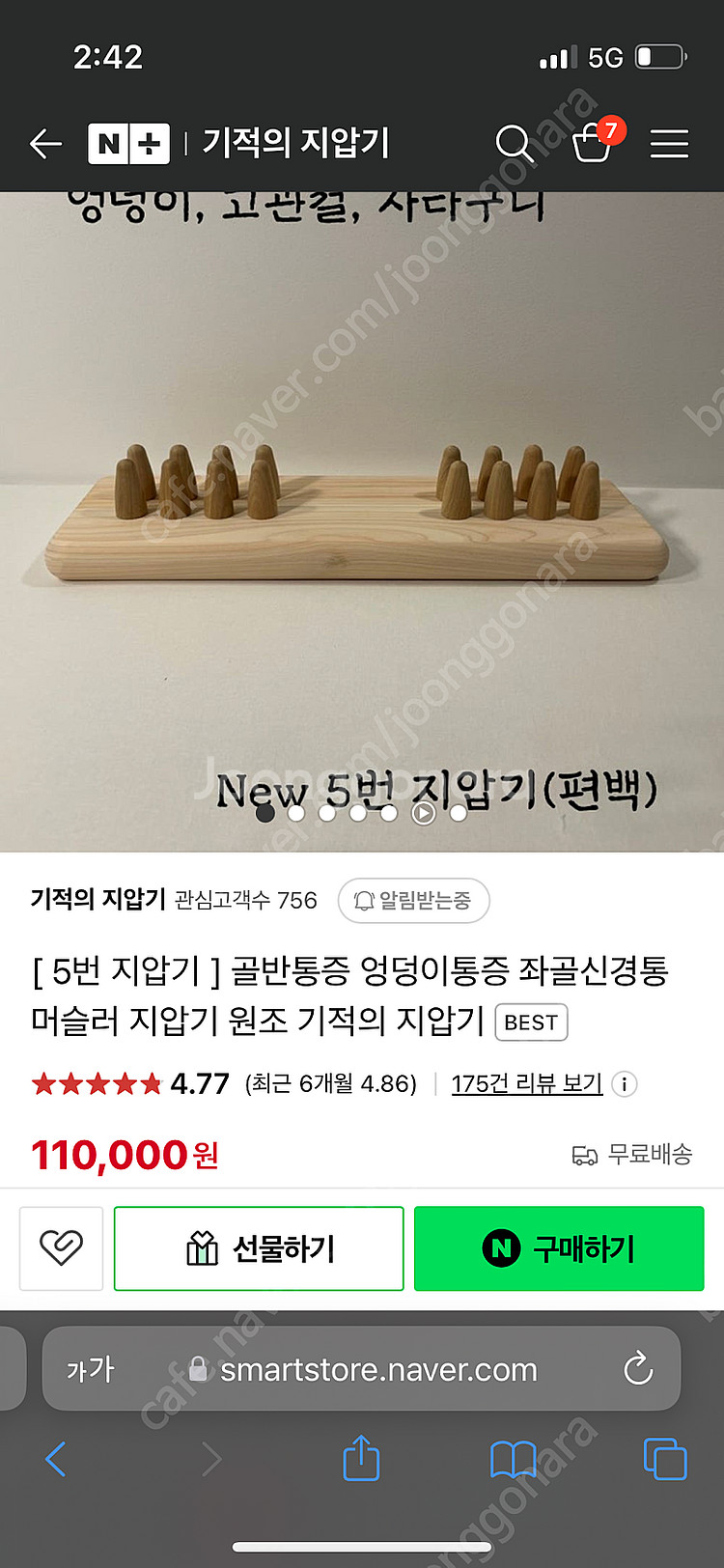This screenshot has height=1568, width=724.
Task: Tap 구매하기 to purchase the massager
Action: [x=558, y=1248]
